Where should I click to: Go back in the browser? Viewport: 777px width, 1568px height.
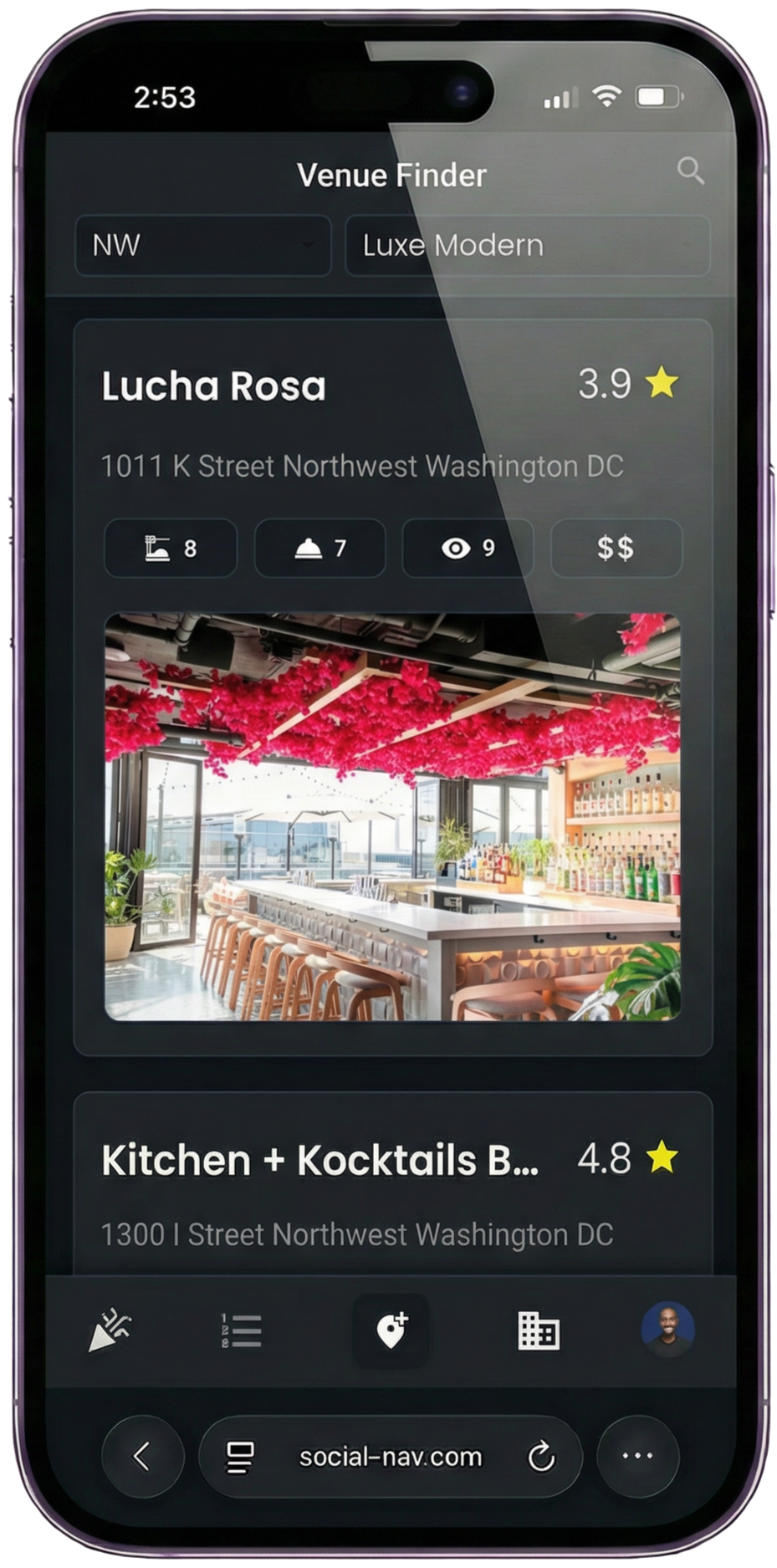pyautogui.click(x=142, y=1456)
